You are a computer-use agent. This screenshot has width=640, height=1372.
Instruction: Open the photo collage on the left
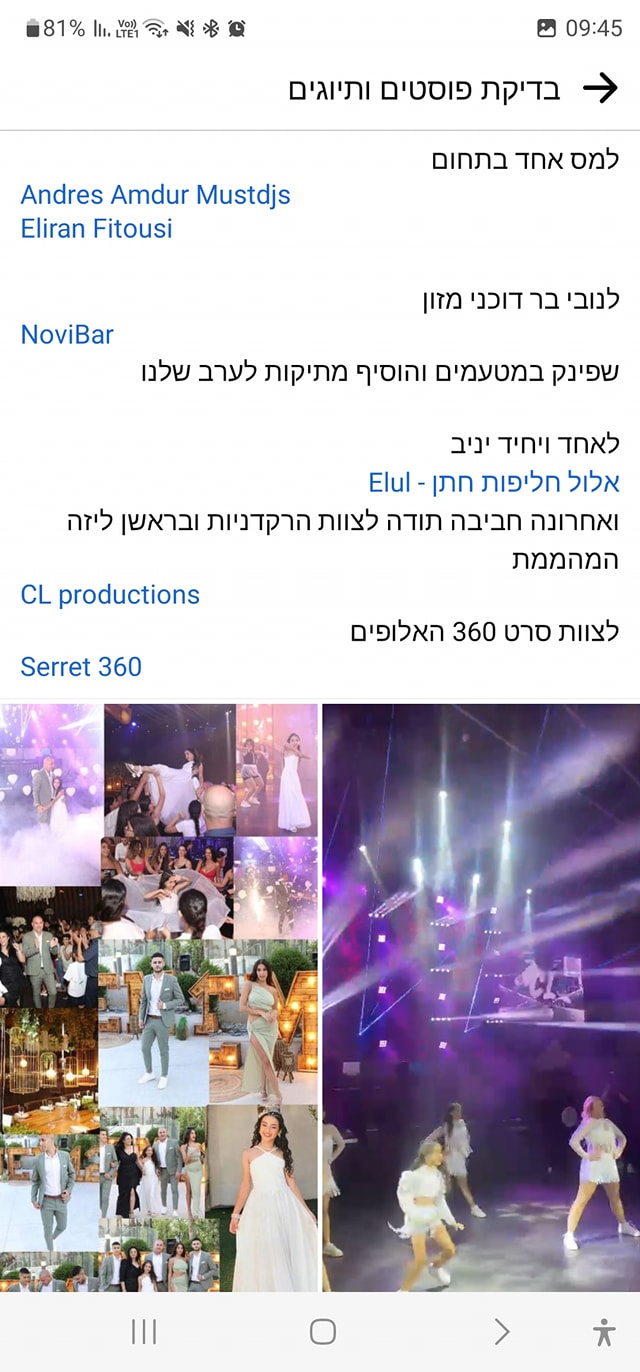coord(159,997)
